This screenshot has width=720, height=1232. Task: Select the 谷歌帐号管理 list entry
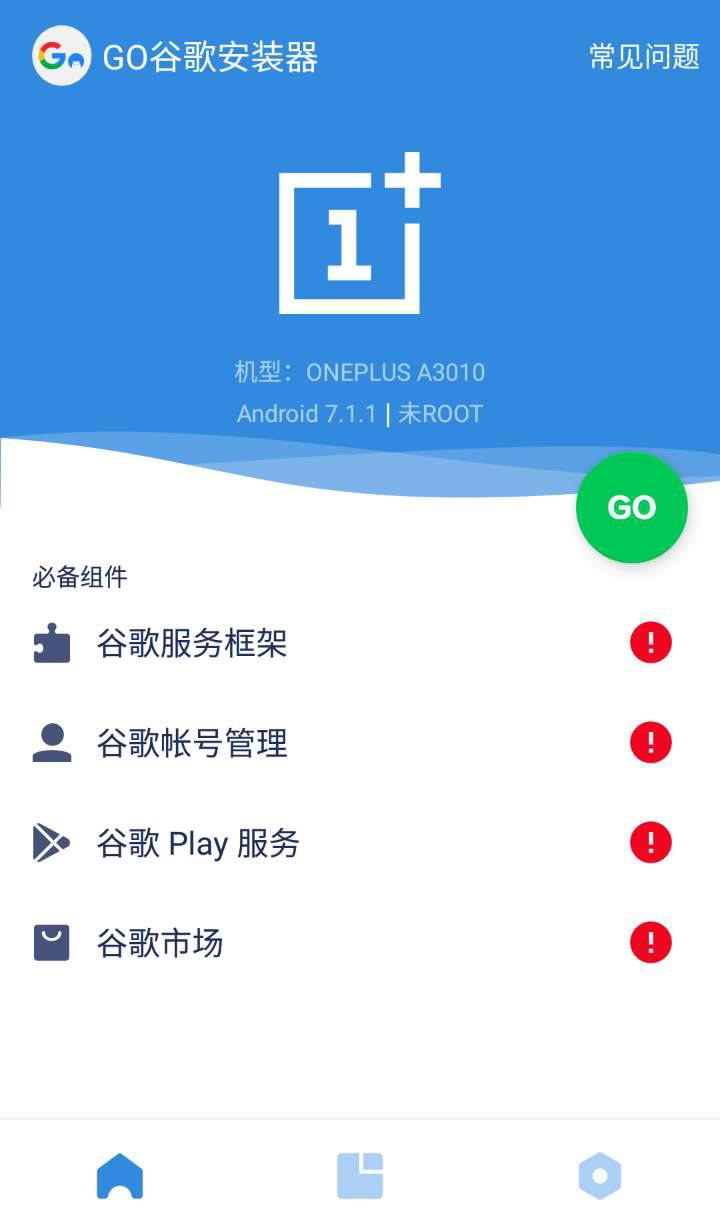click(x=192, y=743)
